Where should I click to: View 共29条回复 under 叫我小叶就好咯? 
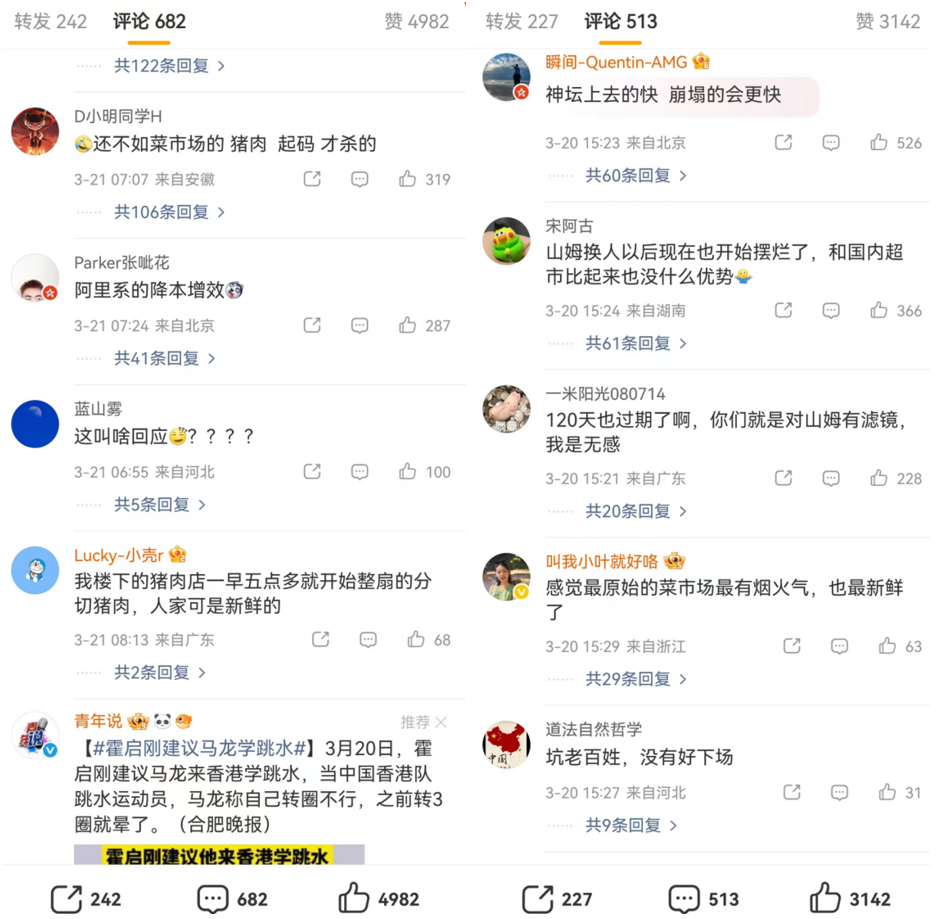[636, 679]
